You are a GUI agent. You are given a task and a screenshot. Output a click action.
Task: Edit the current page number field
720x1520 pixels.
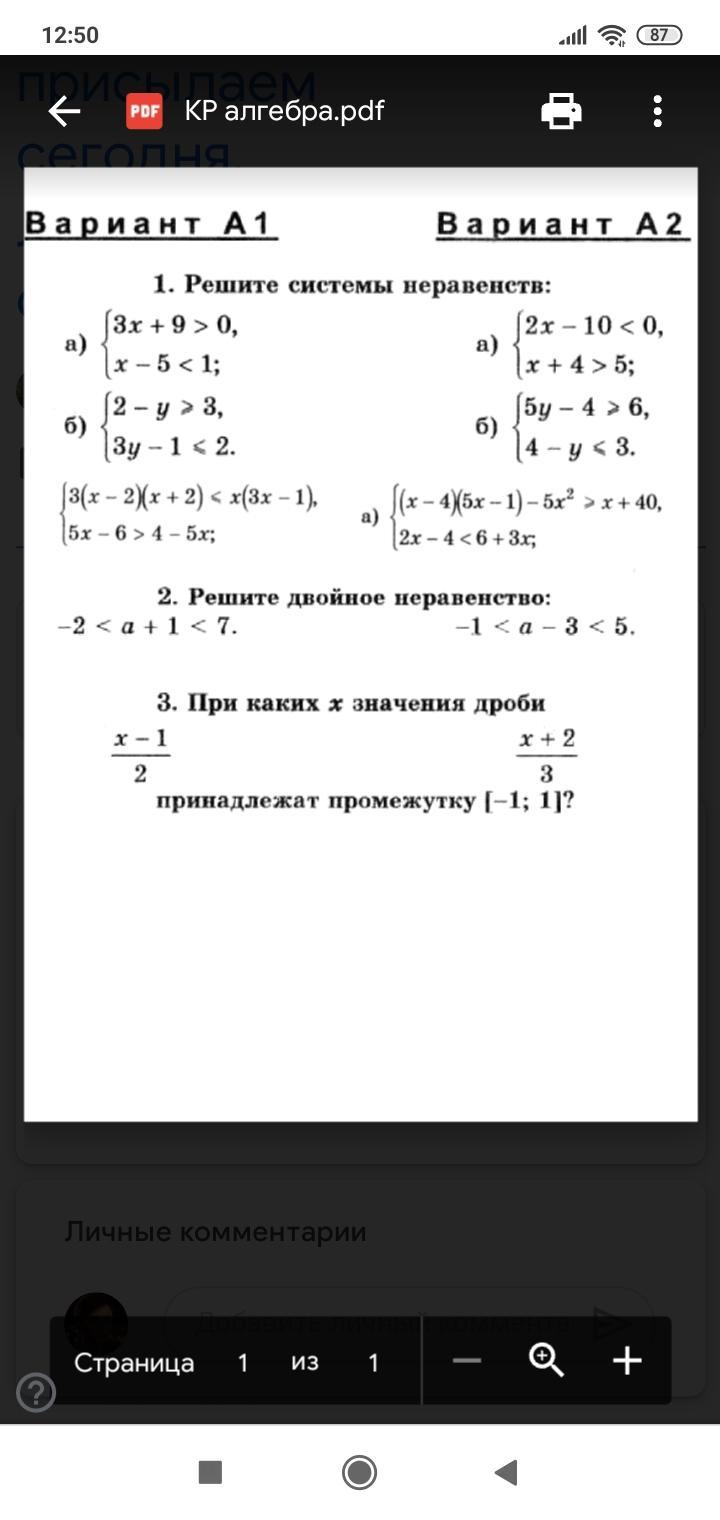(x=243, y=1363)
